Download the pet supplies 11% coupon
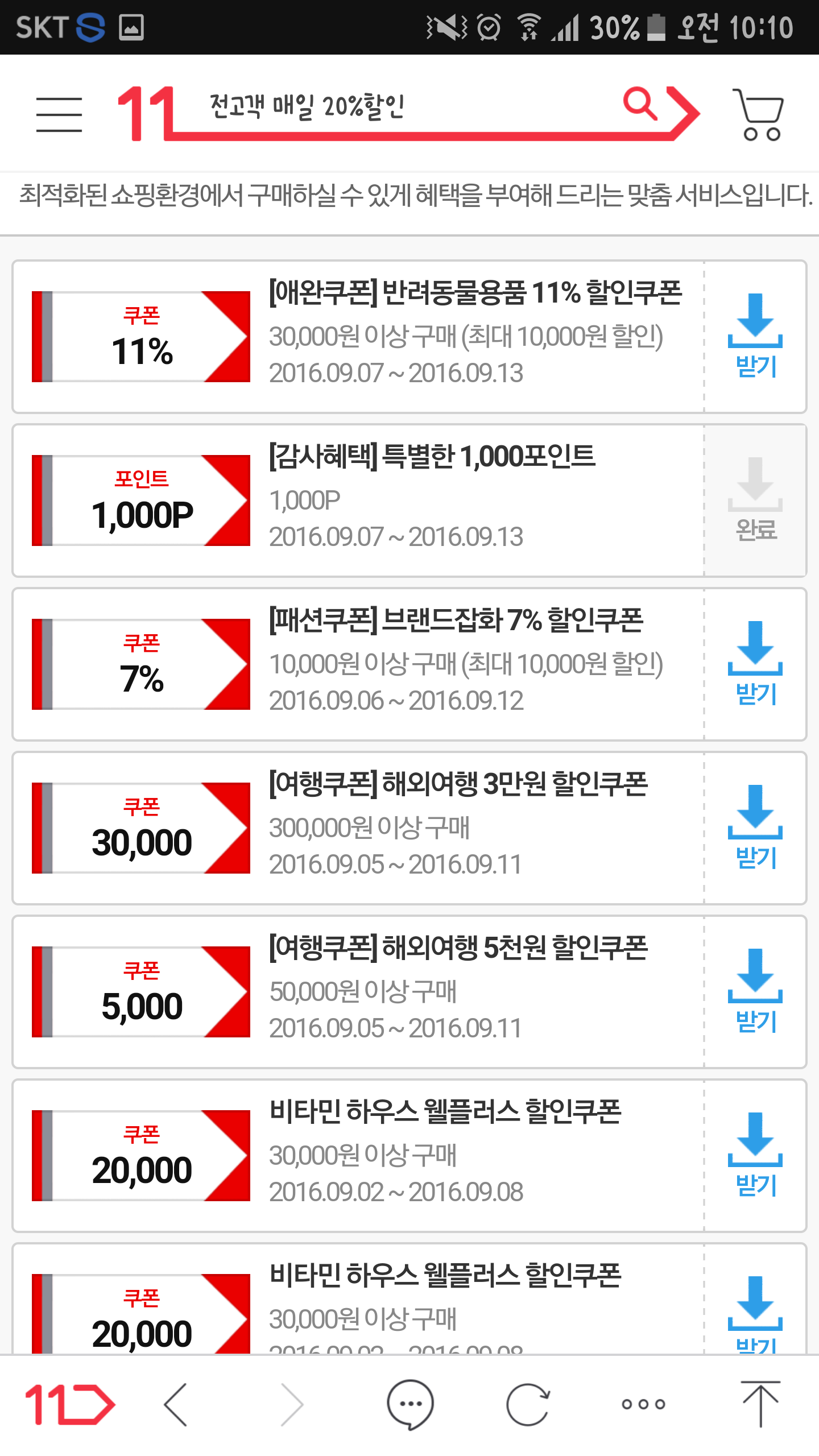 pos(755,336)
